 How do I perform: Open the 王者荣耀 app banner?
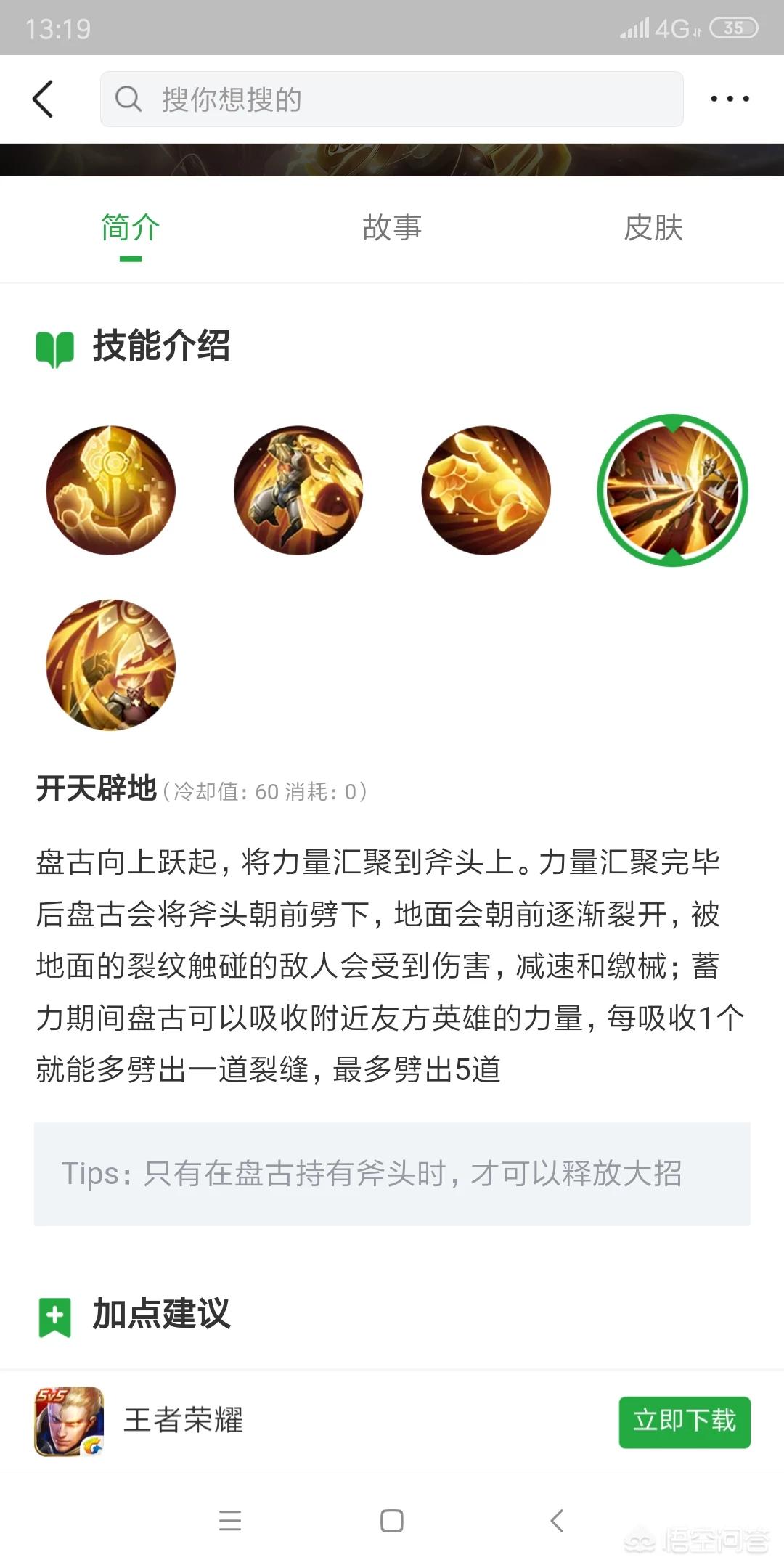click(x=183, y=1421)
